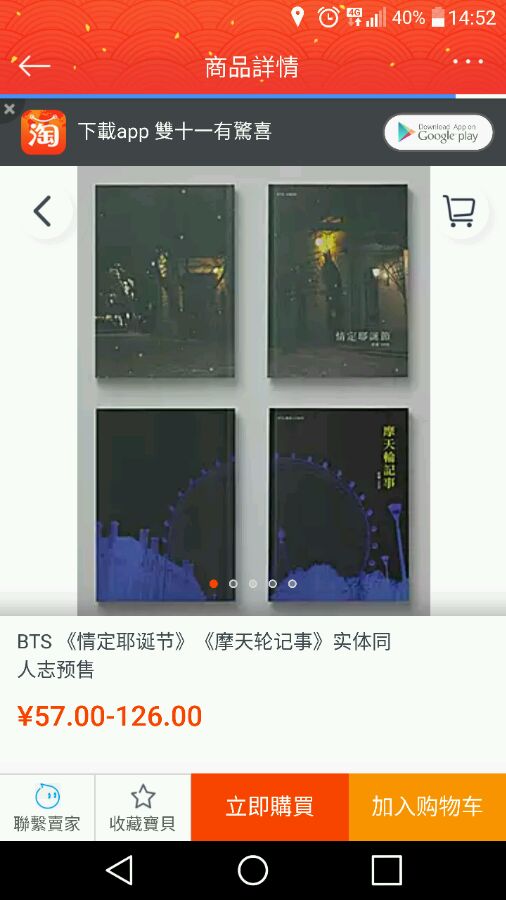
Task: Dismiss the download app banner
Action: click(9, 108)
